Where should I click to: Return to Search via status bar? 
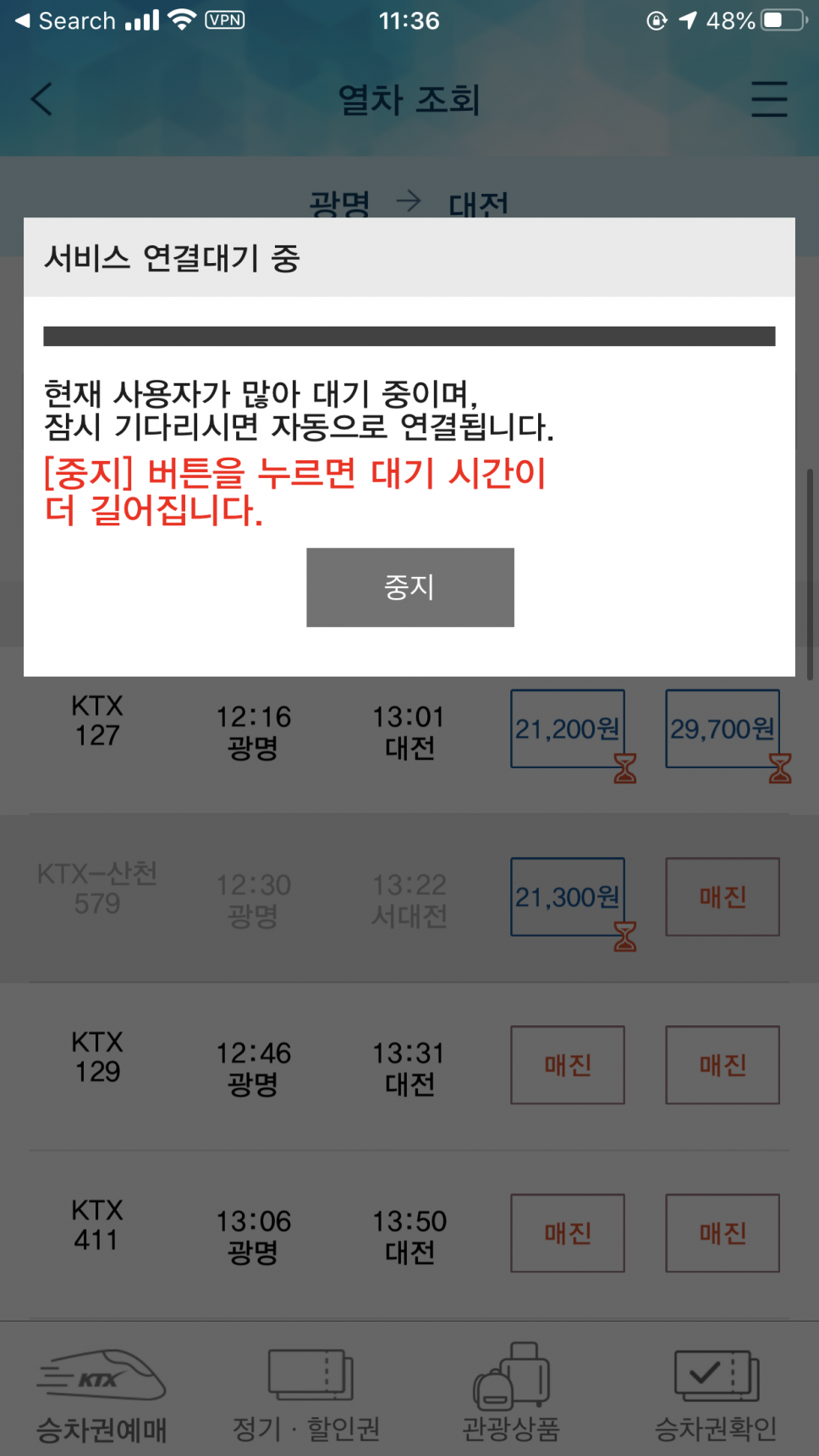66,21
